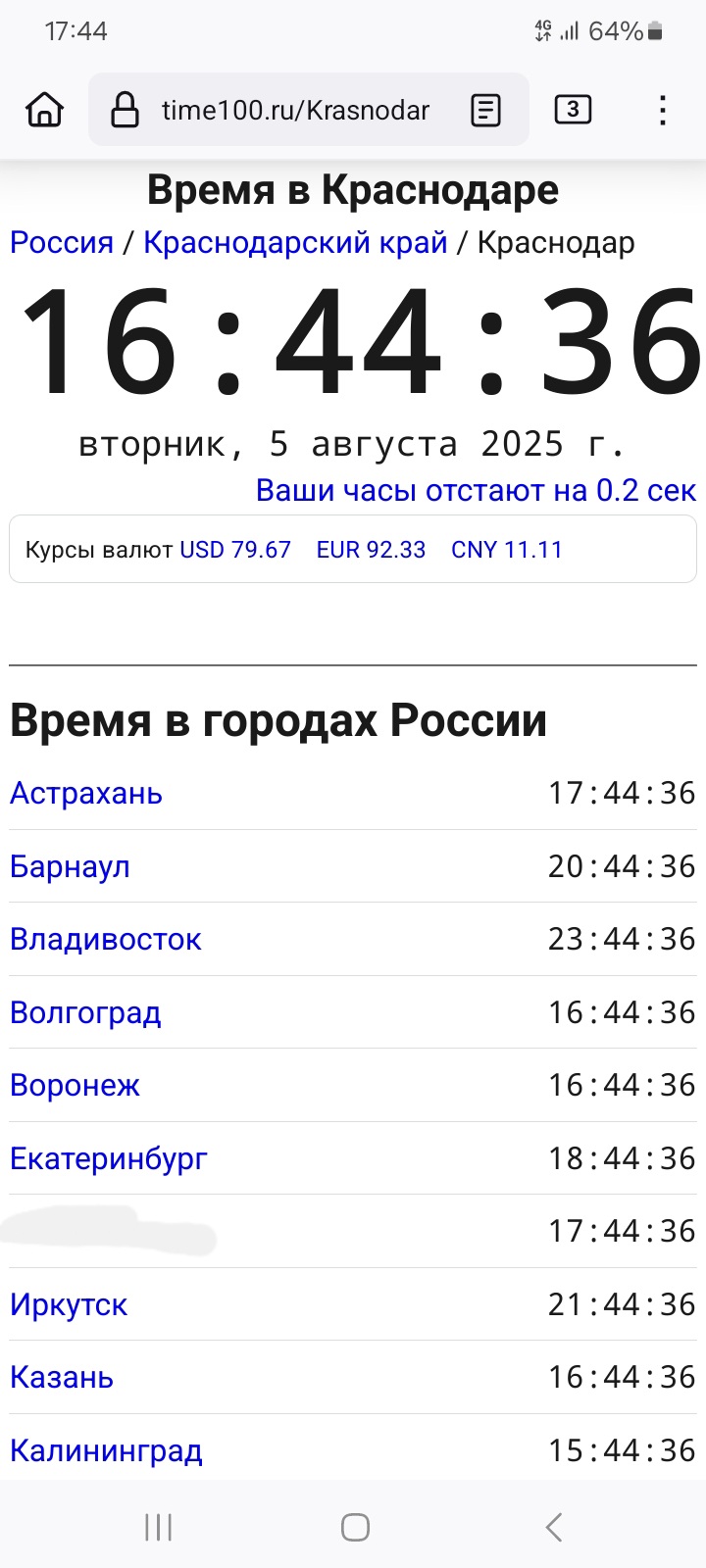The width and height of the screenshot is (706, 1568).
Task: Open time in Барнаул
Action: point(70,866)
